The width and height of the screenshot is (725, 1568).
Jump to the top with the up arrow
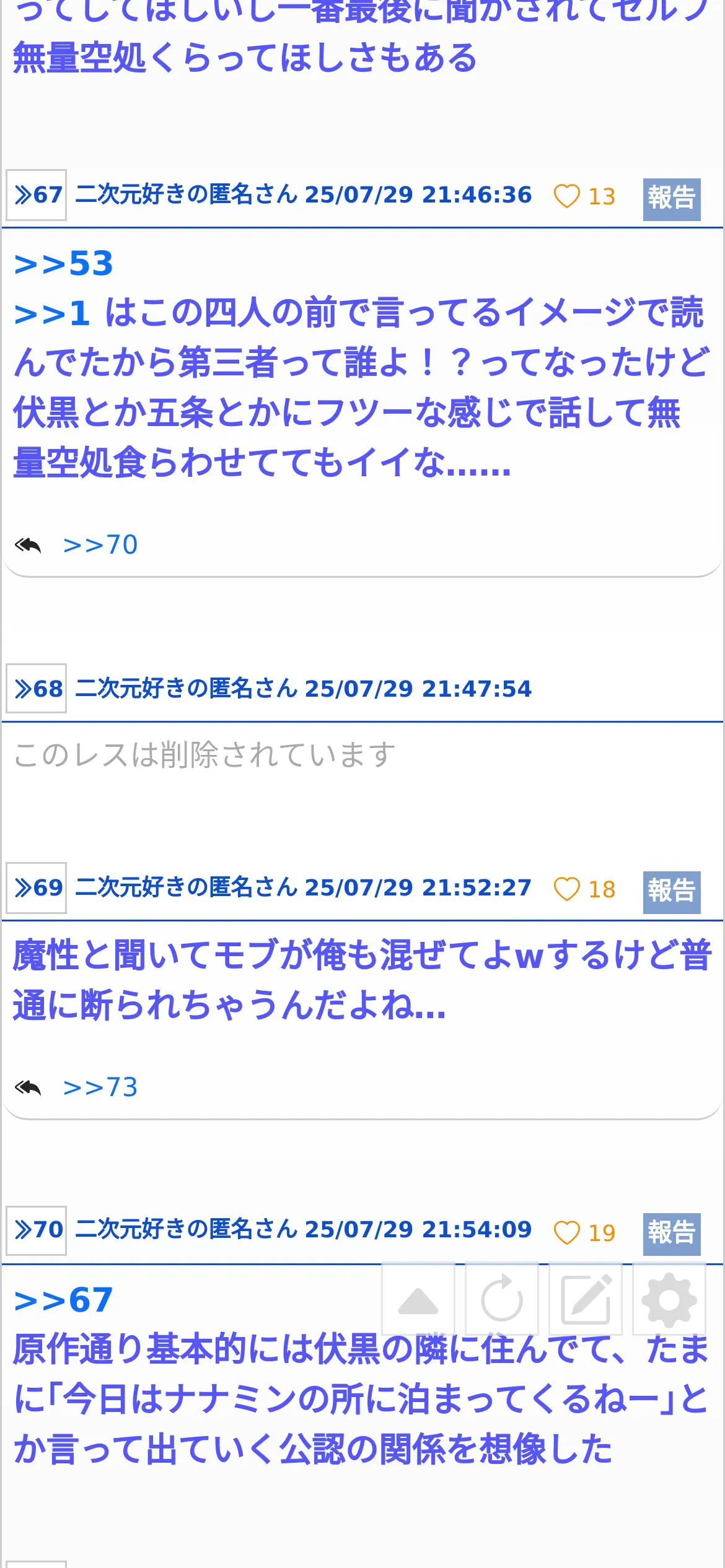[x=418, y=1300]
